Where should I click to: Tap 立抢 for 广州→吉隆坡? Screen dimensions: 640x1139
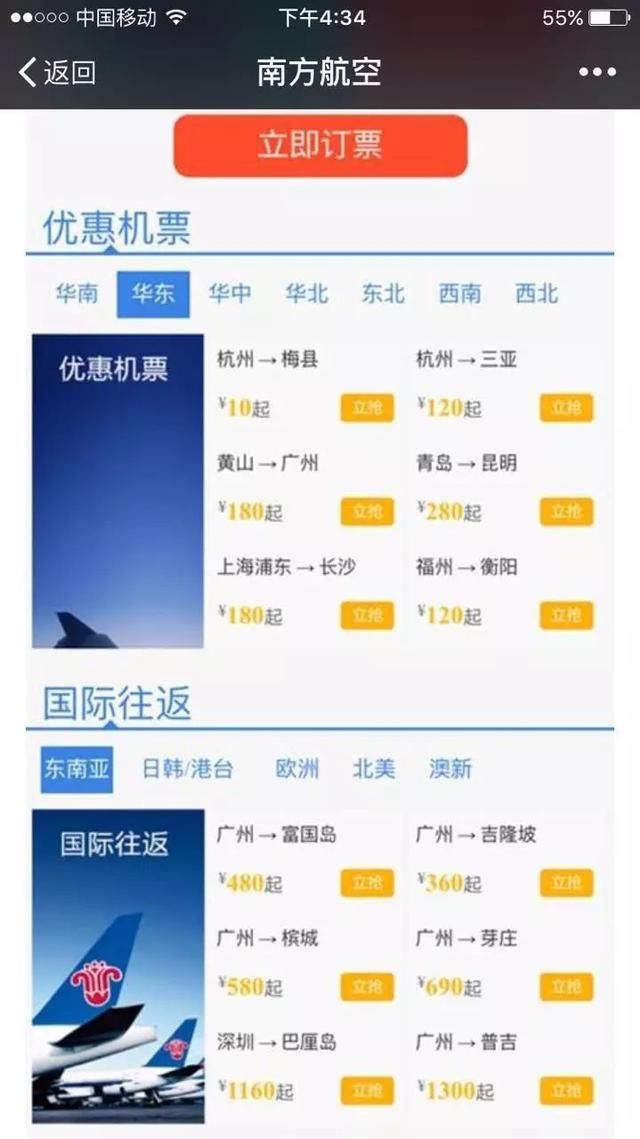pyautogui.click(x=566, y=883)
